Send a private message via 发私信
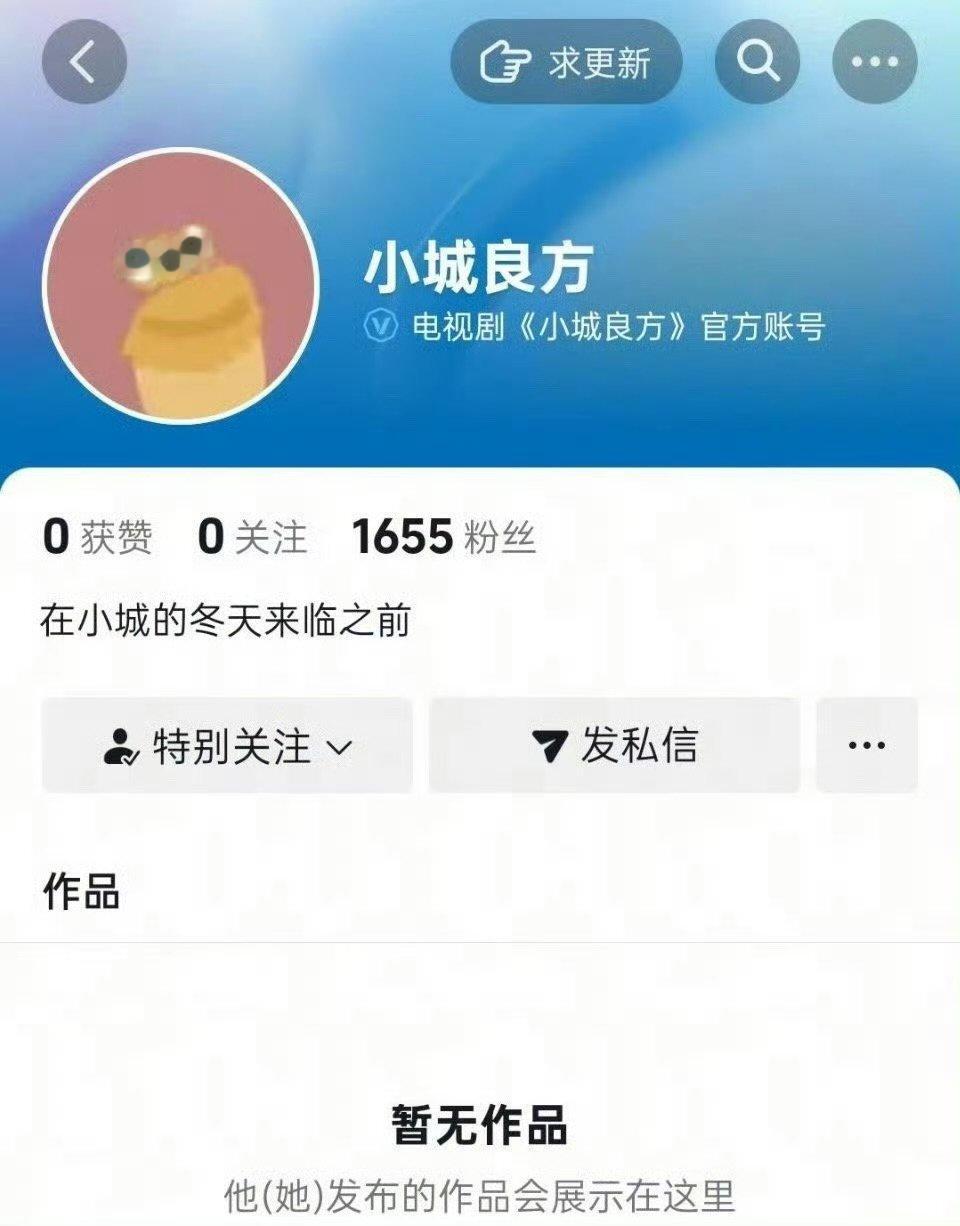The image size is (960, 1226). click(x=614, y=746)
